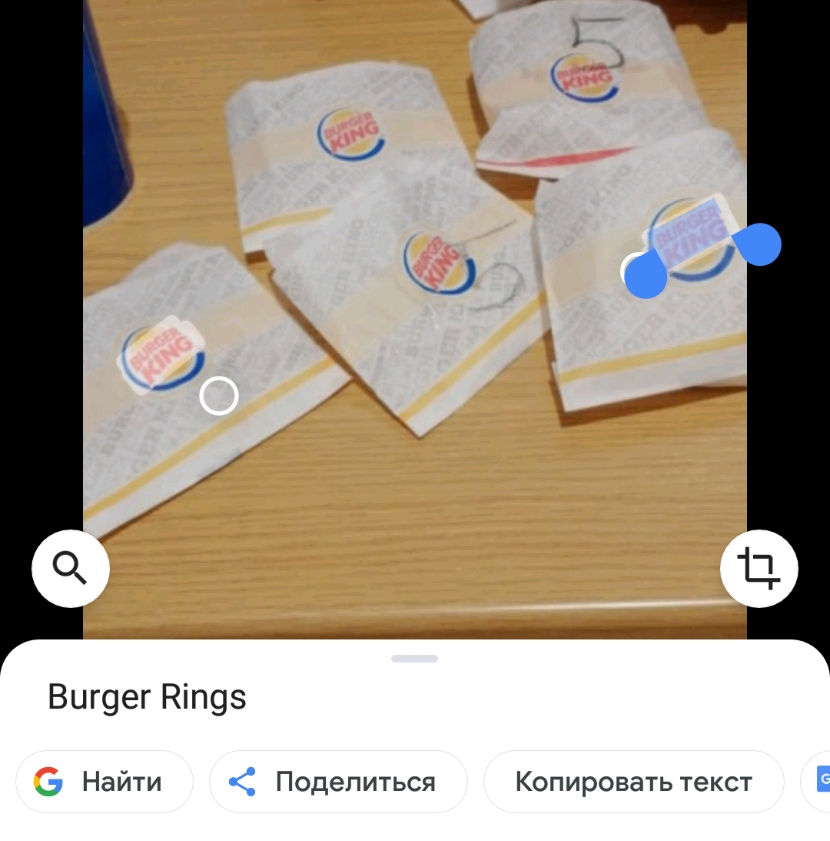Viewport: 830px width, 841px height.
Task: Open the crop tool
Action: 759,569
